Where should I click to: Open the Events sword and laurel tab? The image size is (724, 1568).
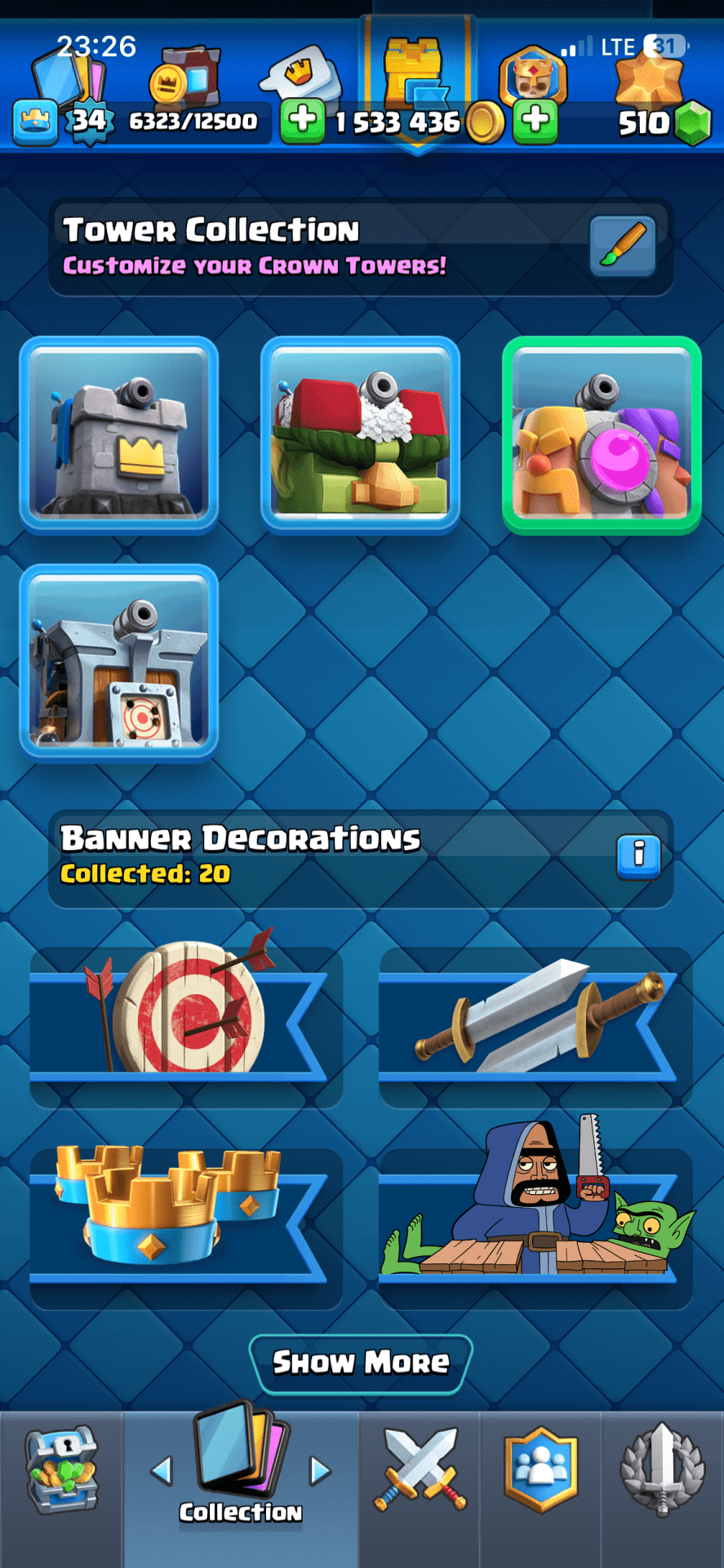pyautogui.click(x=662, y=1472)
